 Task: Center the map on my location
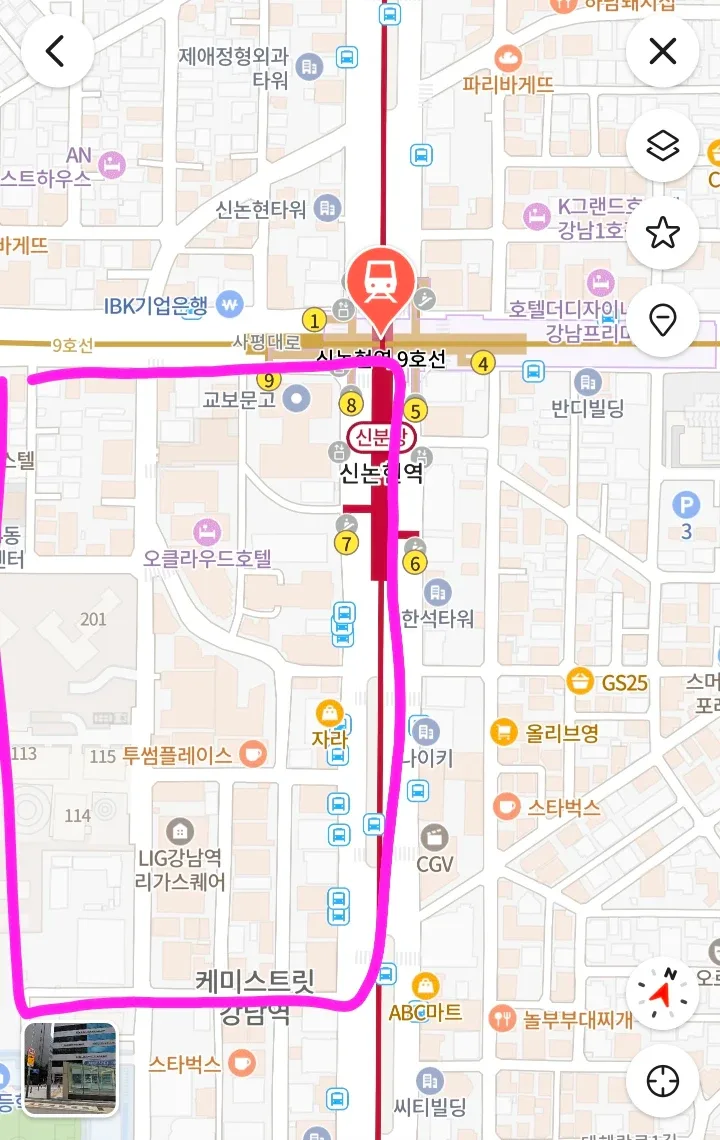coord(662,1081)
